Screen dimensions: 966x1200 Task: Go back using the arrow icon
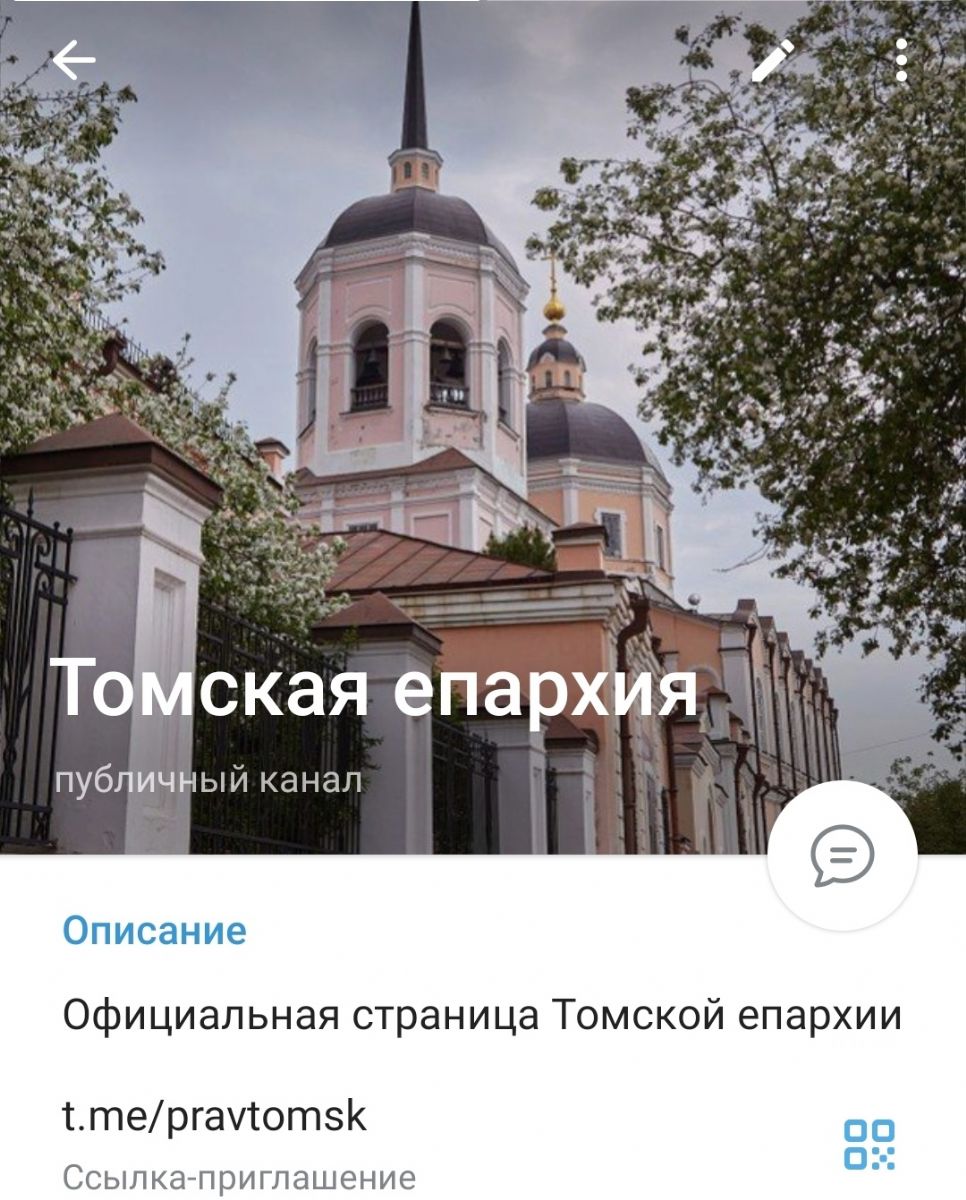pos(74,61)
